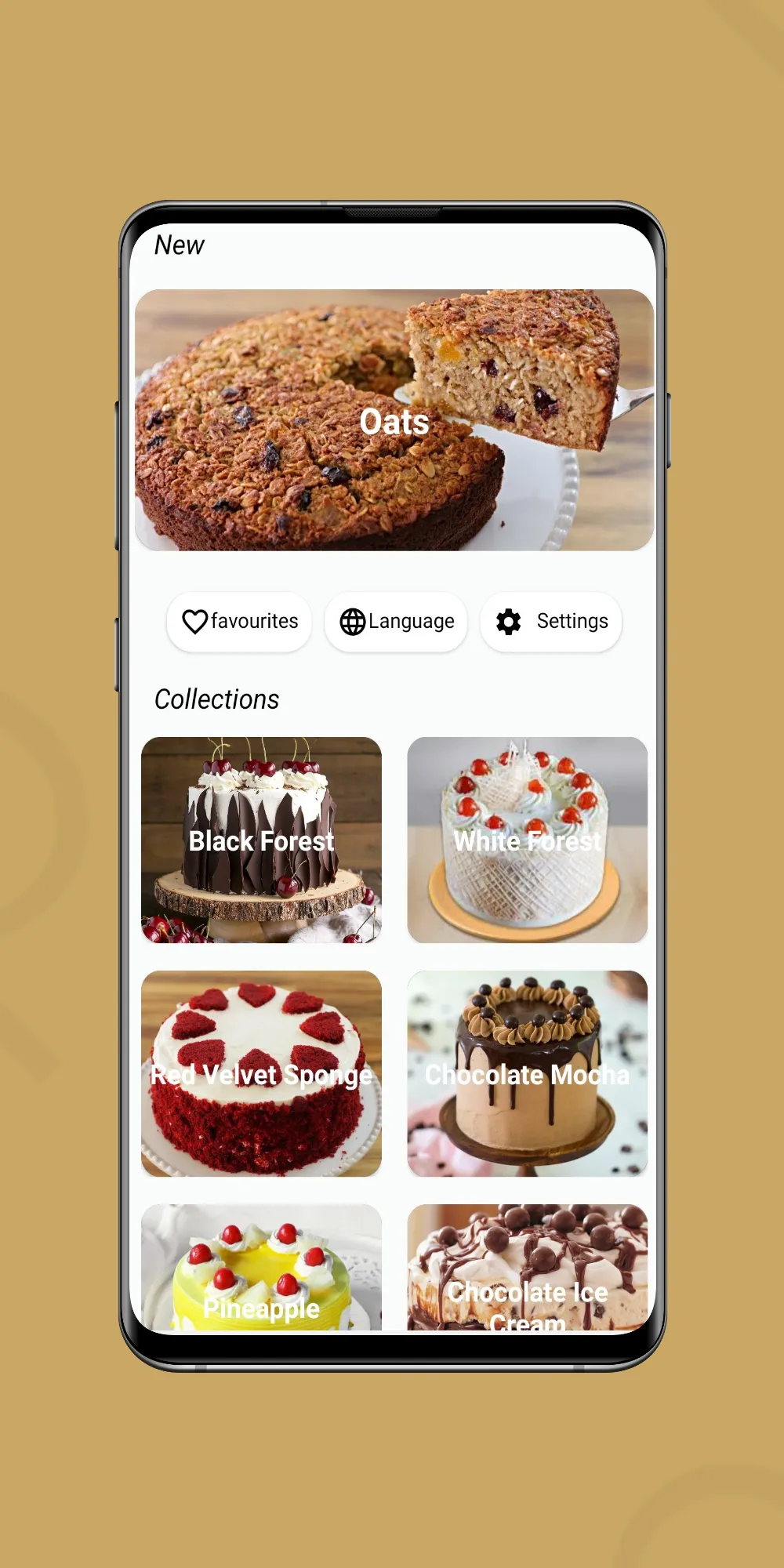784x1568 pixels.
Task: View the Chocolate Mocha collection
Action: coord(528,1073)
